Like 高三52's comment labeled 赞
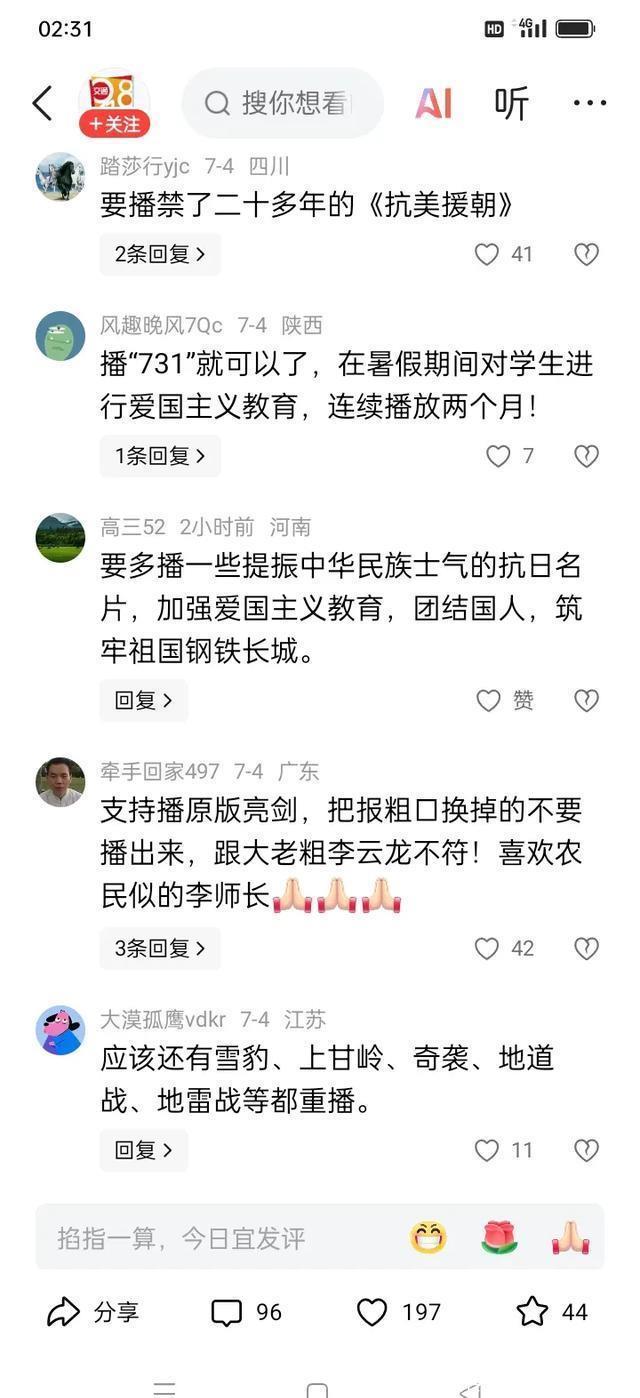Image resolution: width=640 pixels, height=1398 pixels. (489, 700)
